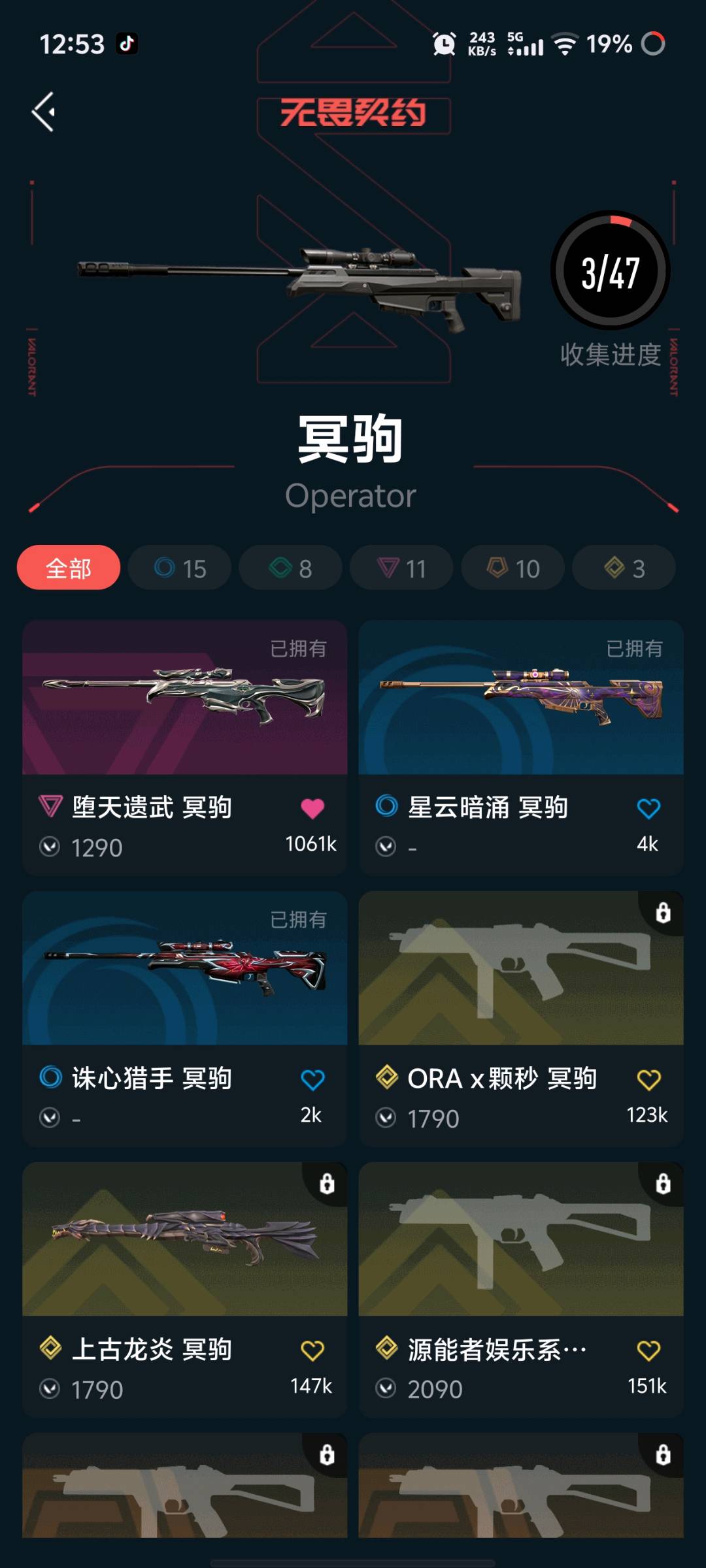Image resolution: width=706 pixels, height=1568 pixels.
Task: Open the 源能者娱乐系 skin card
Action: click(x=521, y=1239)
